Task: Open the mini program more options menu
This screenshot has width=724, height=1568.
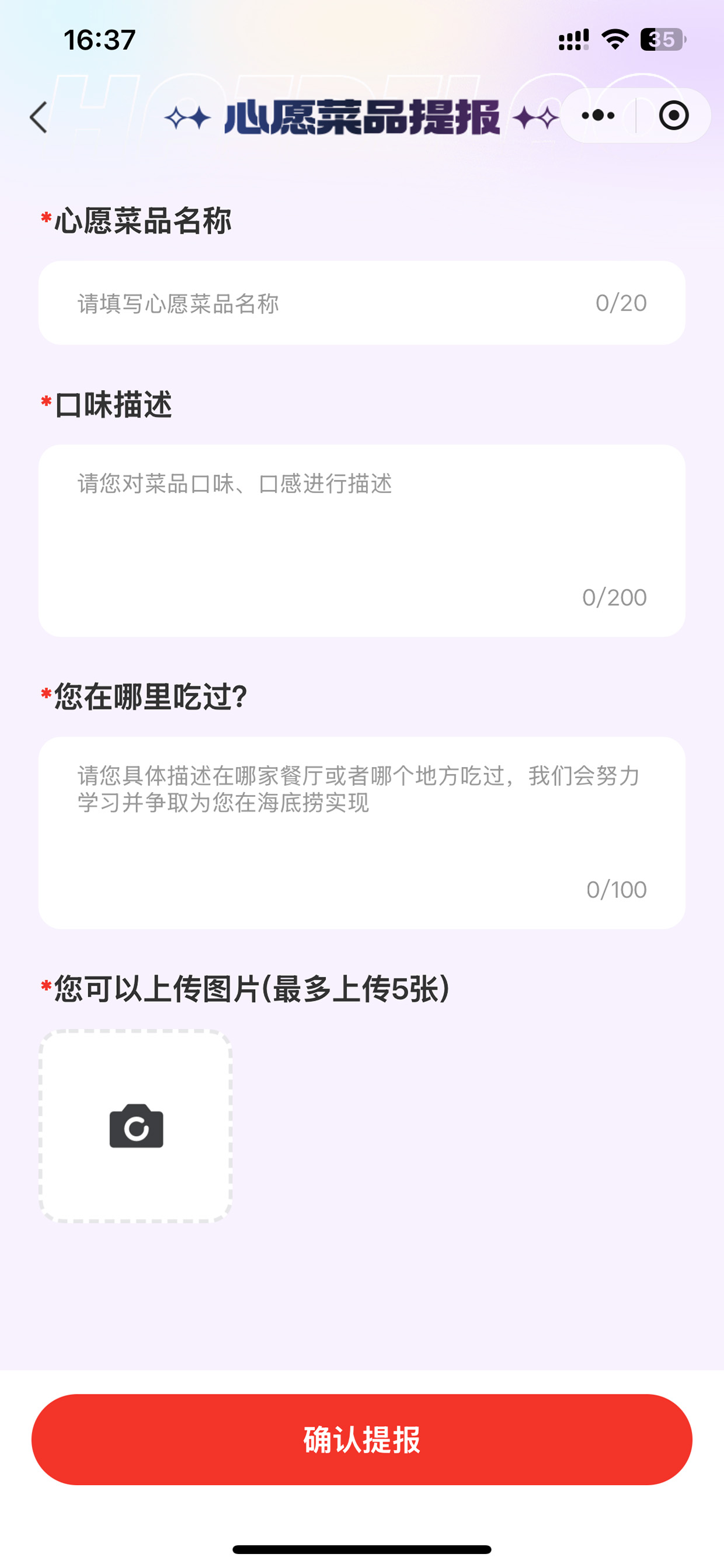Action: point(598,115)
